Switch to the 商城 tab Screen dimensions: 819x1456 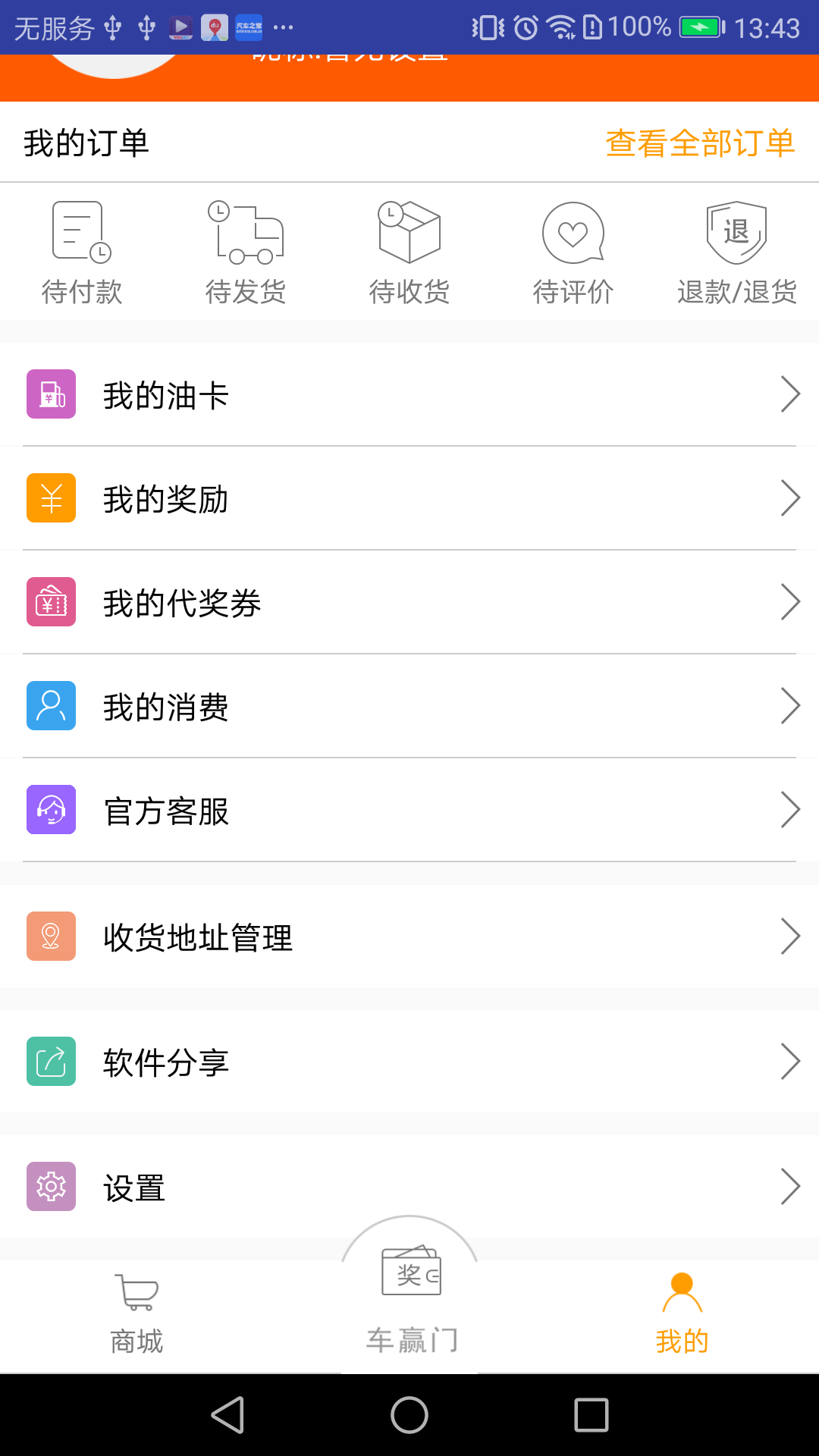[x=136, y=1316]
